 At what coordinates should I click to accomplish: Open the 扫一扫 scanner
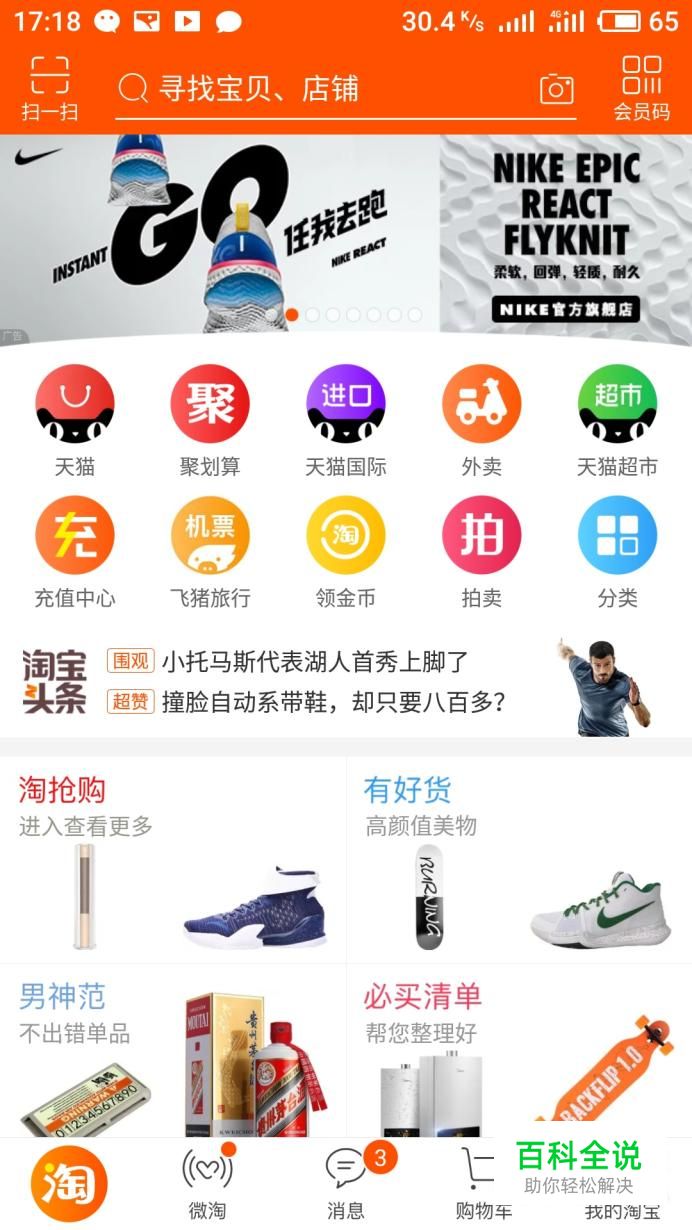[49, 88]
